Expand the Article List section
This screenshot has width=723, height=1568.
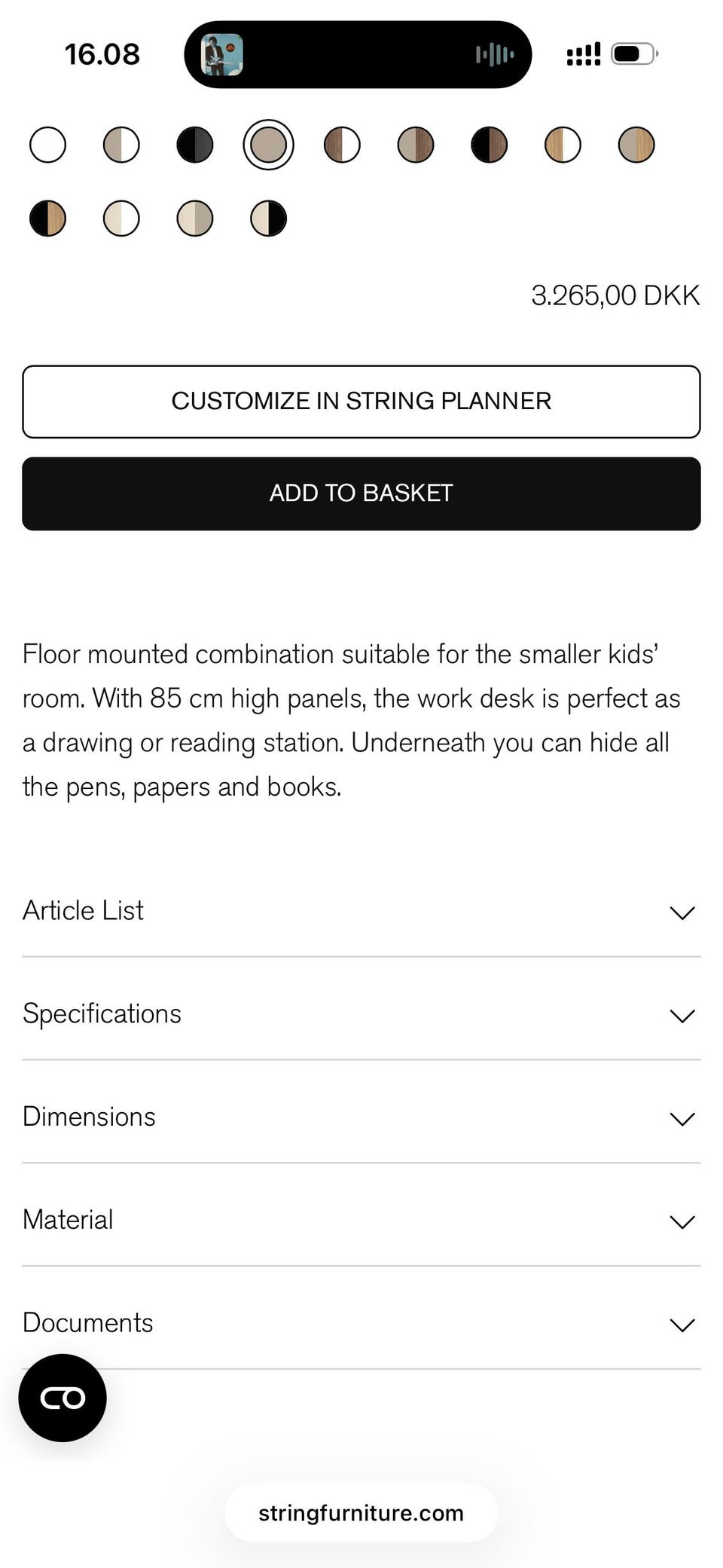pos(361,912)
